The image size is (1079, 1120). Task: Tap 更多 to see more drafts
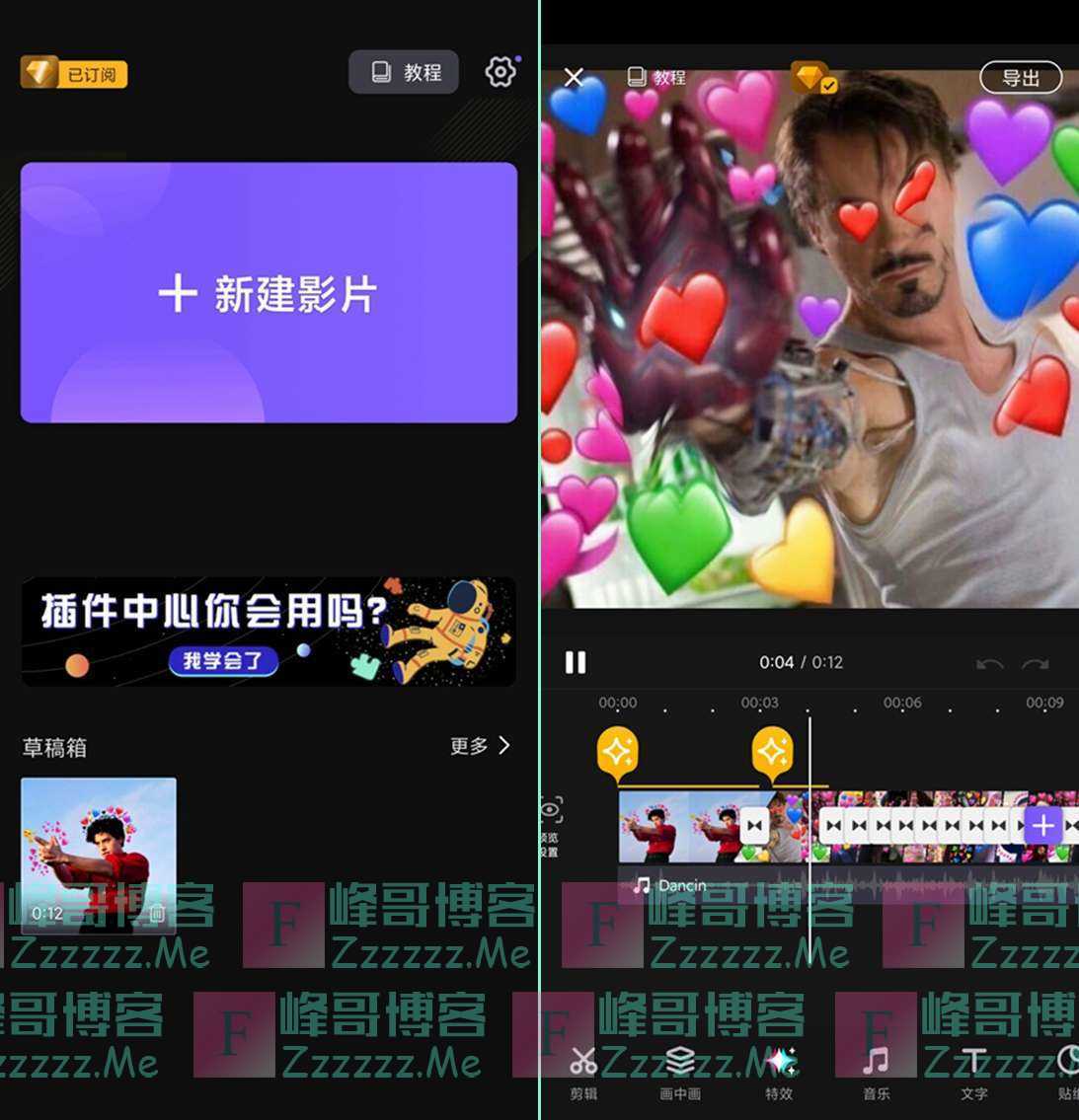click(480, 746)
